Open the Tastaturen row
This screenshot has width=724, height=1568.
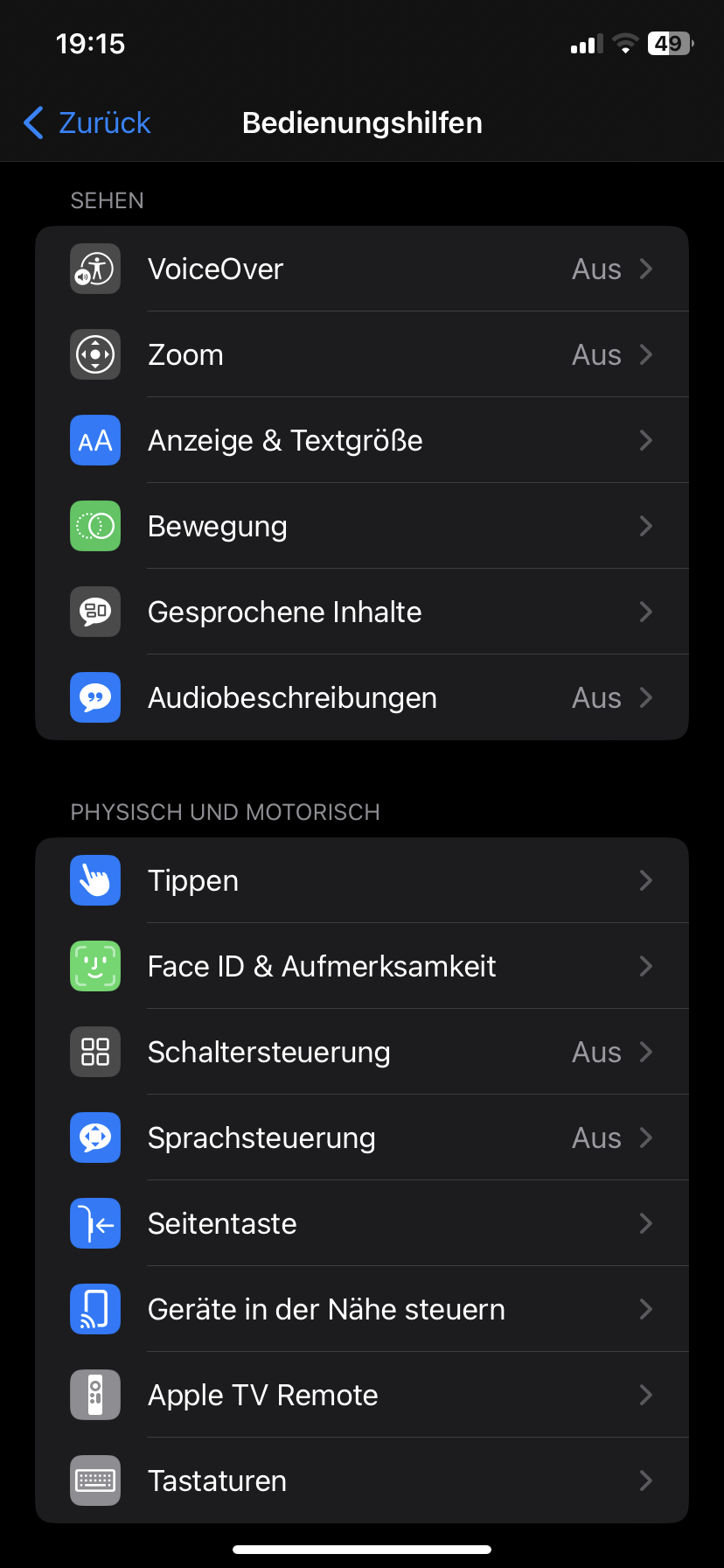coord(362,1481)
